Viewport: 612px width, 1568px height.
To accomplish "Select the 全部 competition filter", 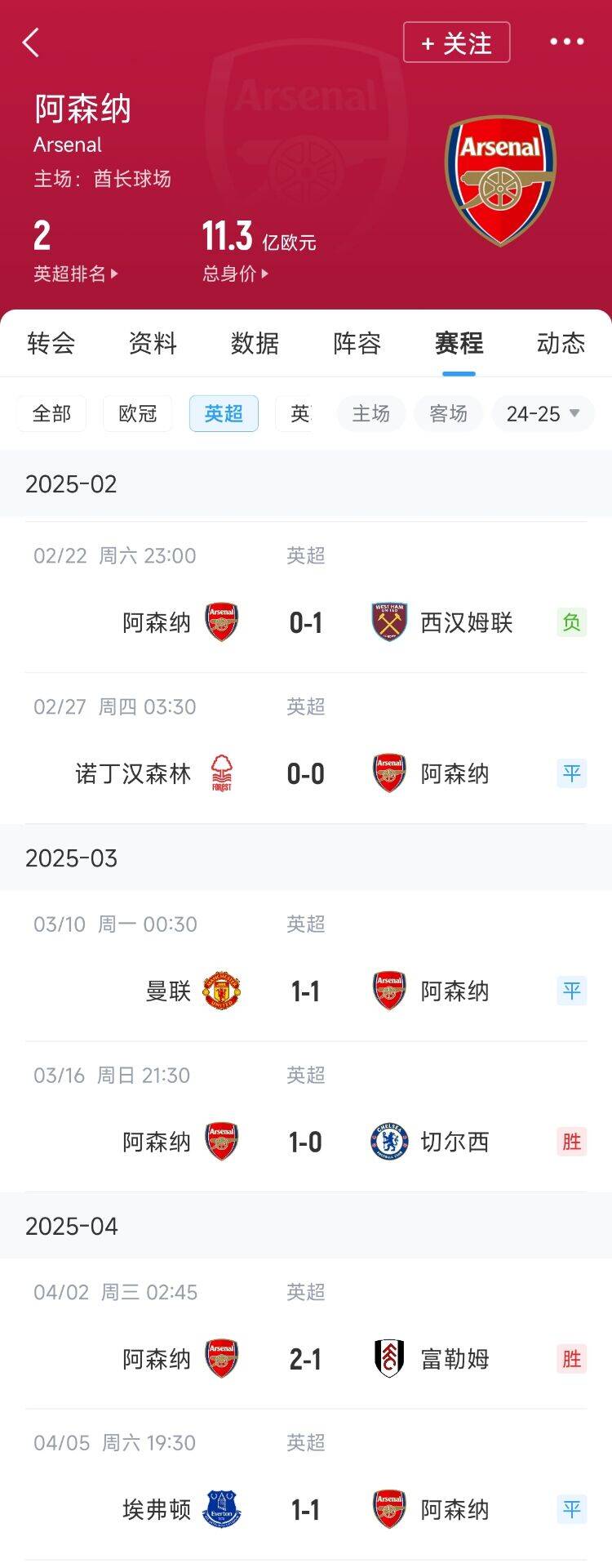I will [x=51, y=414].
